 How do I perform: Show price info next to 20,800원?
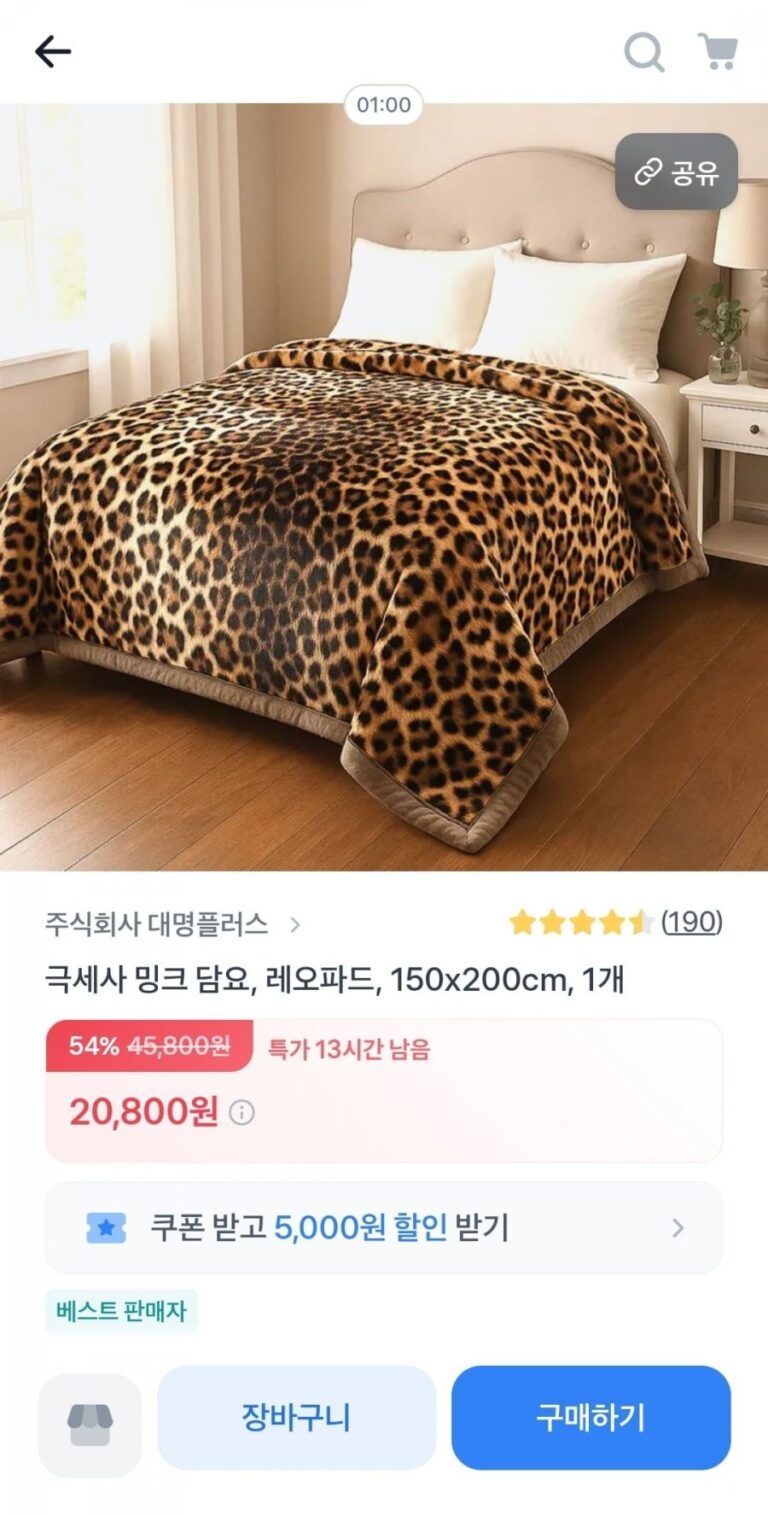[242, 1112]
